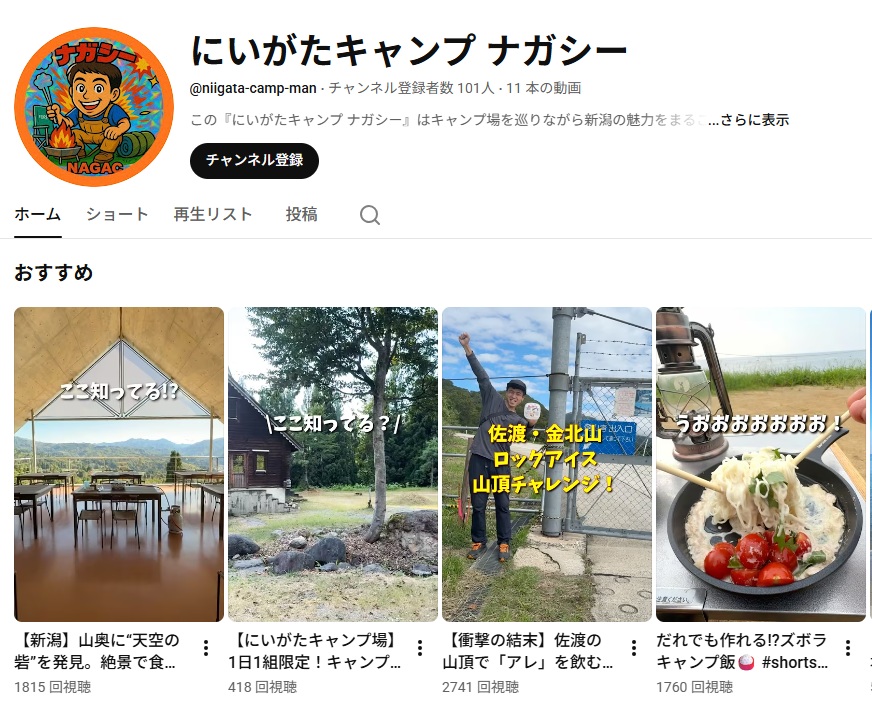Select the ホーム tab
872x705 pixels.
(x=38, y=214)
